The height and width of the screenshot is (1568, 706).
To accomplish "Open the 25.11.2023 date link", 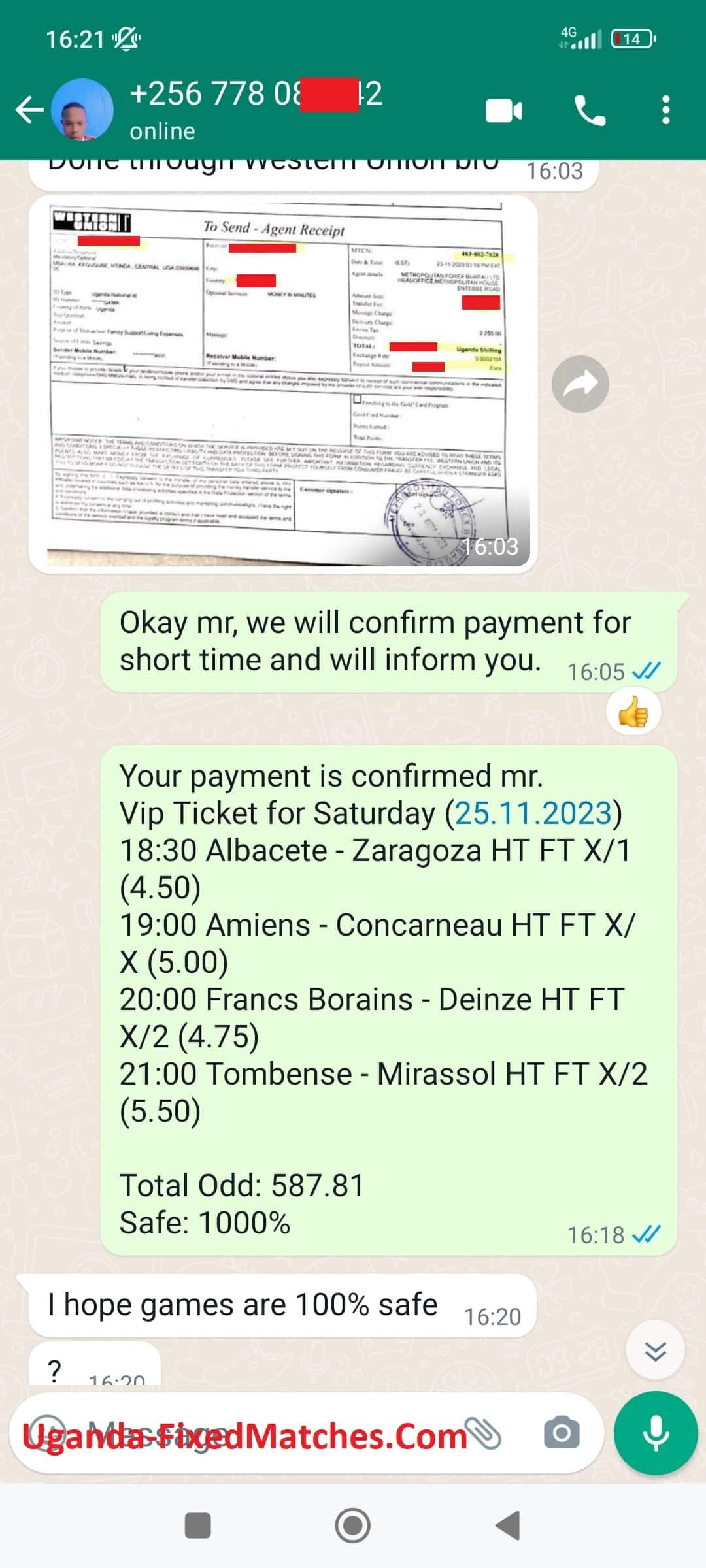I will click(533, 813).
